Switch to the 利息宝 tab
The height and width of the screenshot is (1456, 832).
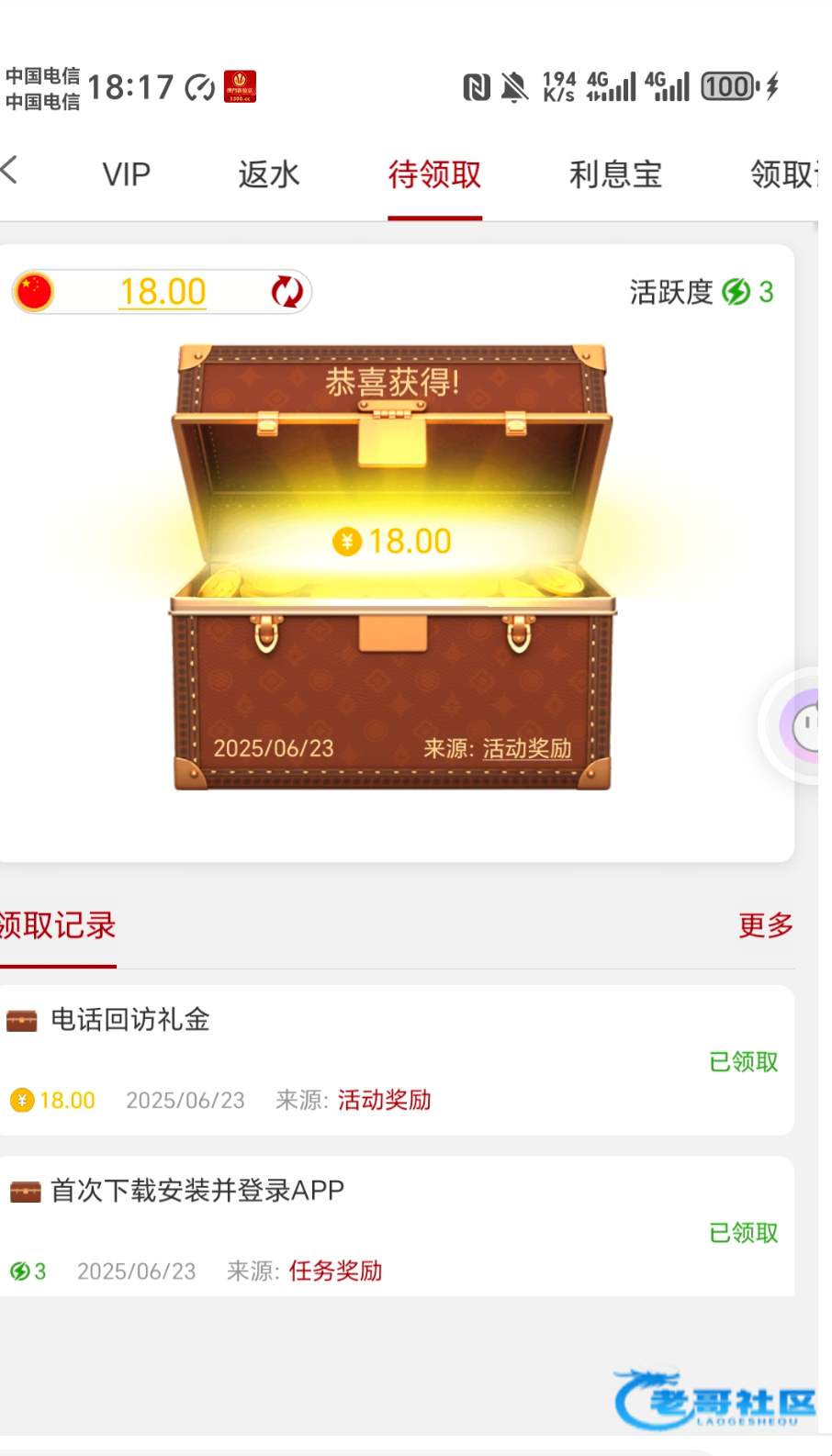[x=615, y=174]
